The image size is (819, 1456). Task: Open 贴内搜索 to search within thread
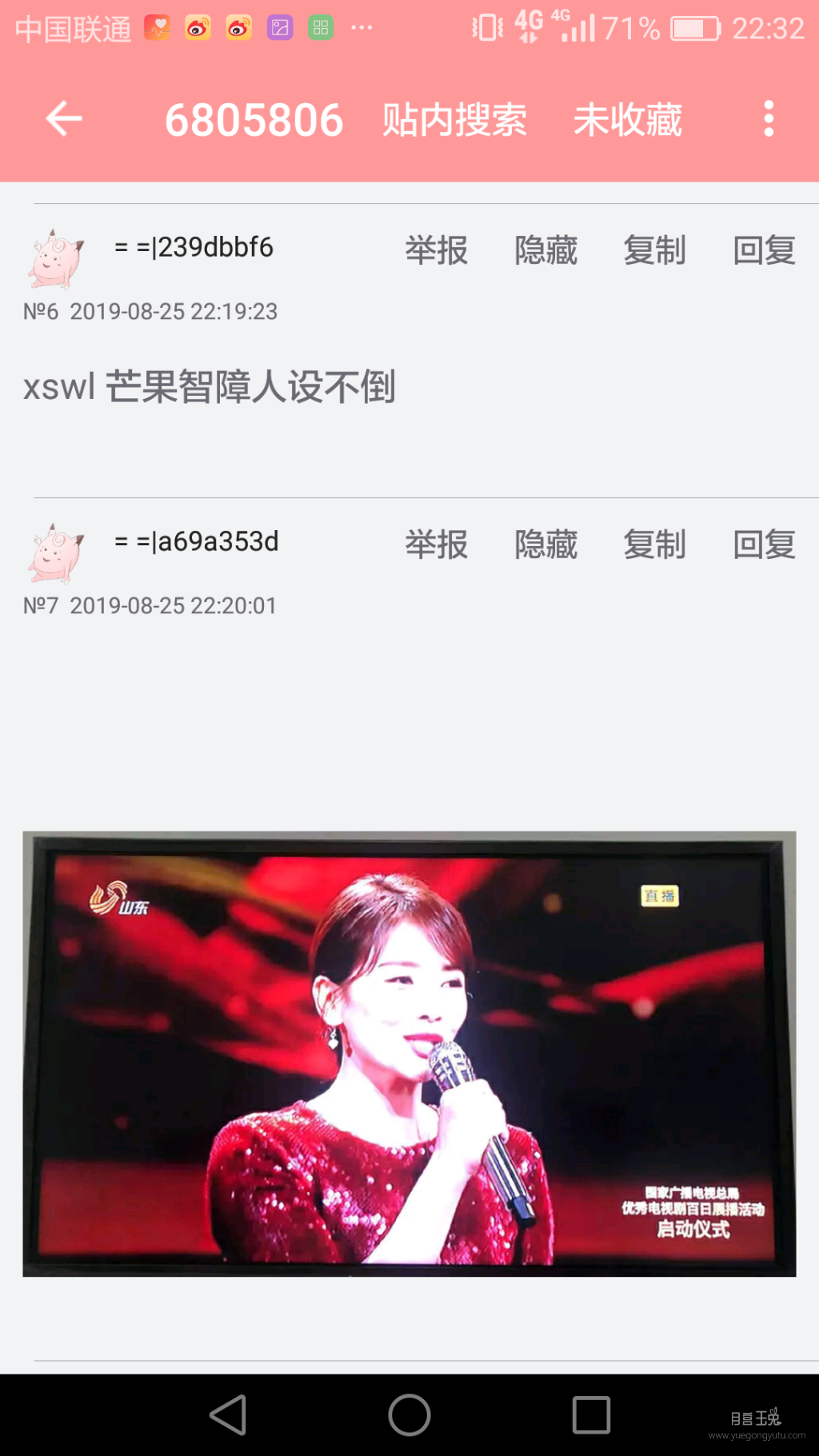[x=453, y=120]
